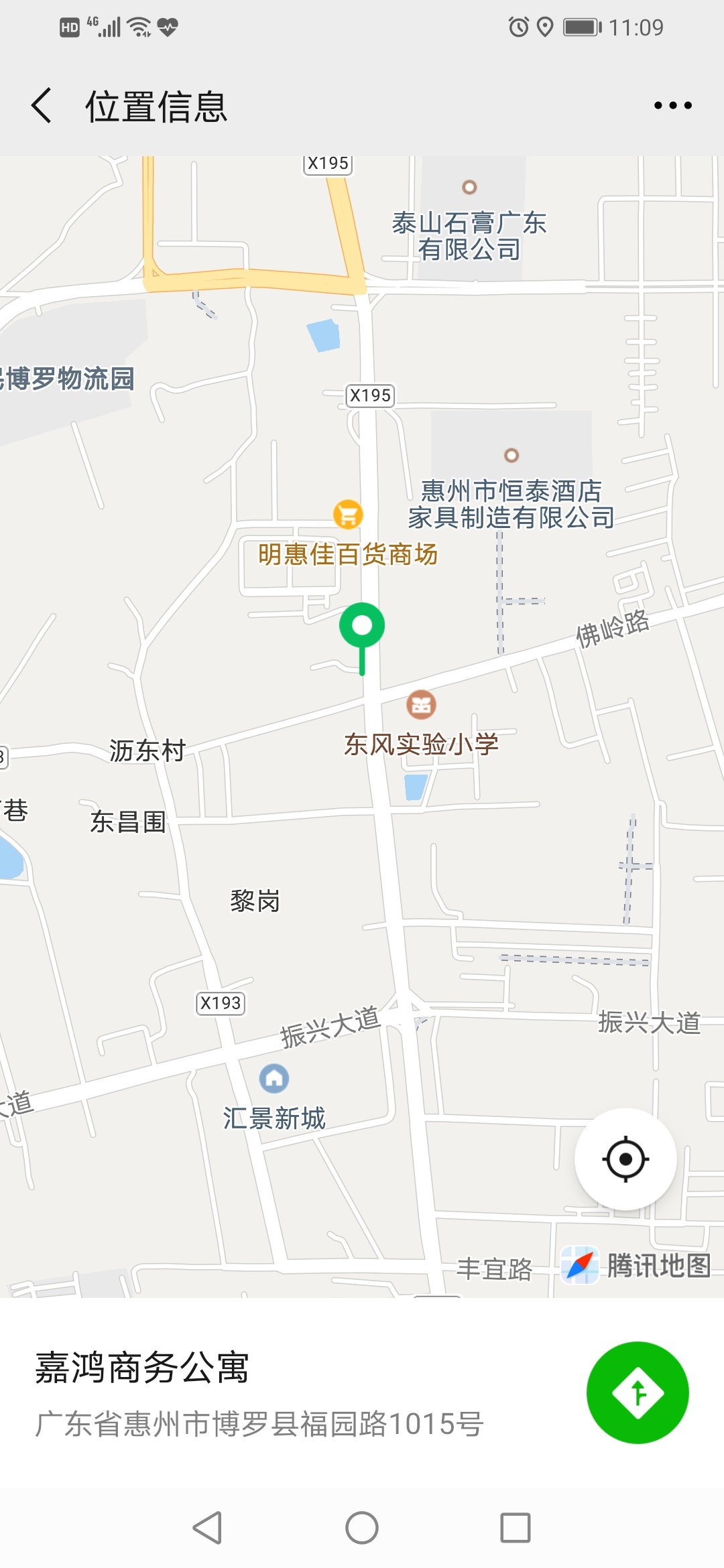Select 明惠佳百货商场 shopping marker
Viewport: 724px width, 1568px height.
pyautogui.click(x=348, y=515)
